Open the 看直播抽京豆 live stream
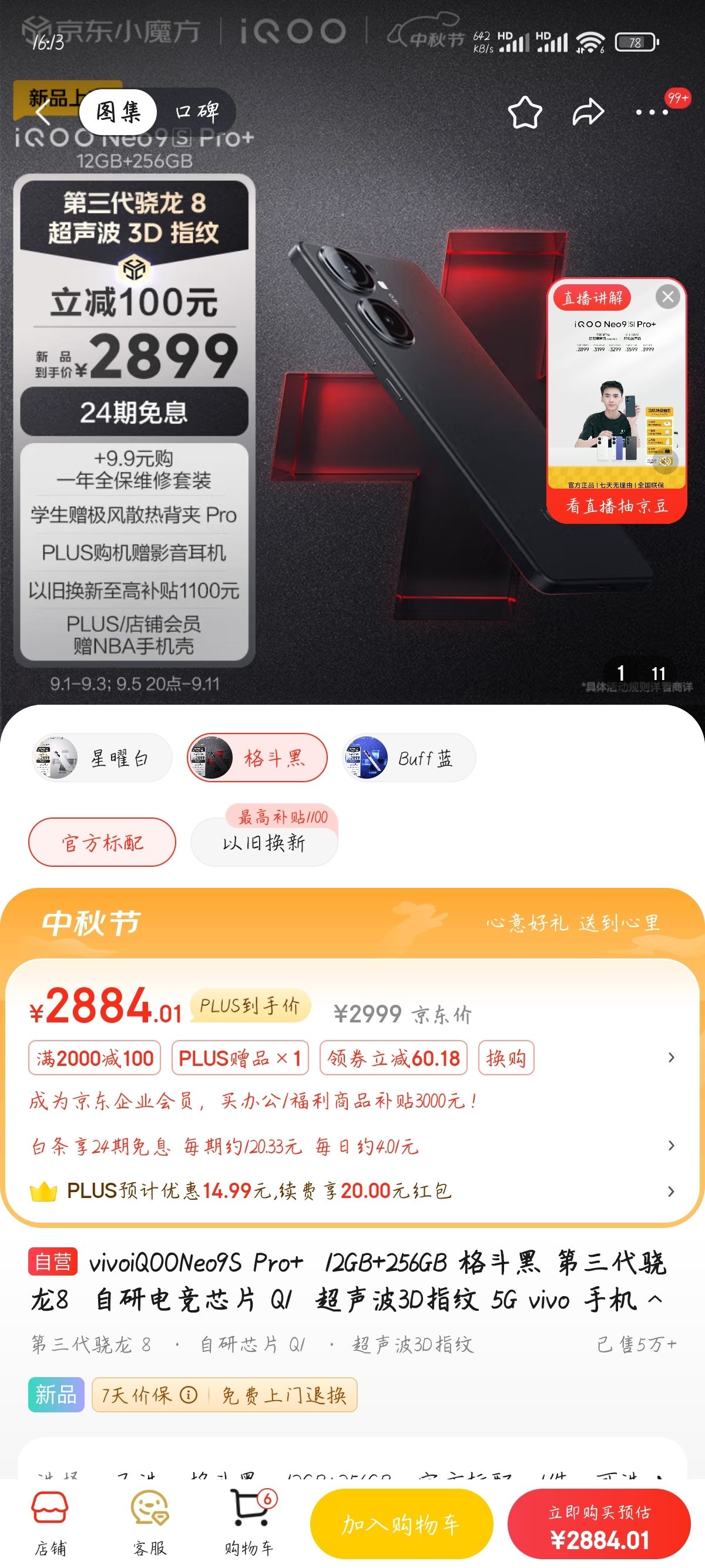This screenshot has height=1568, width=705. pos(617,505)
